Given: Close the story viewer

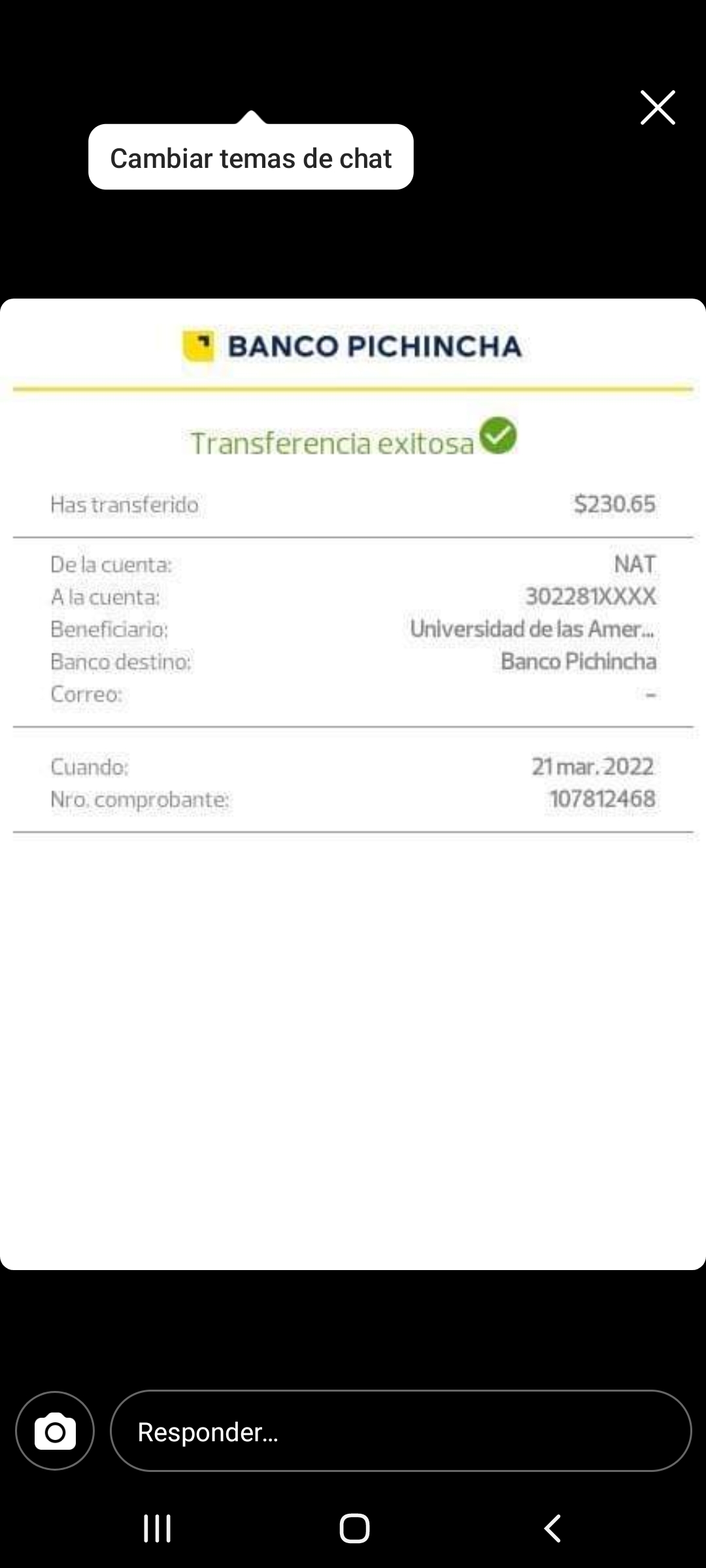Looking at the screenshot, I should coord(657,108).
